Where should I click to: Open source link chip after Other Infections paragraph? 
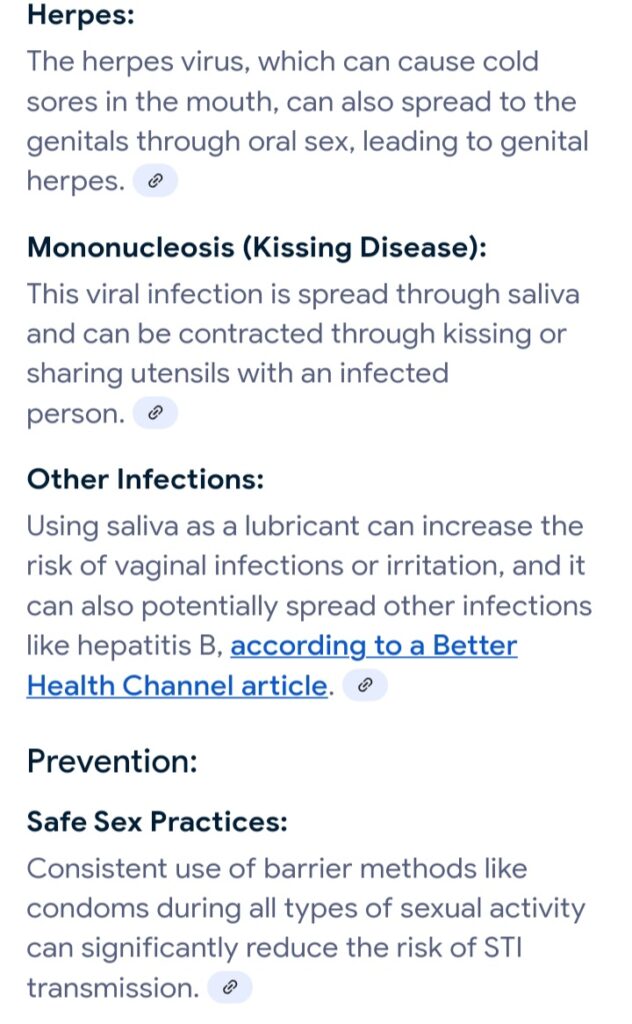(x=366, y=685)
